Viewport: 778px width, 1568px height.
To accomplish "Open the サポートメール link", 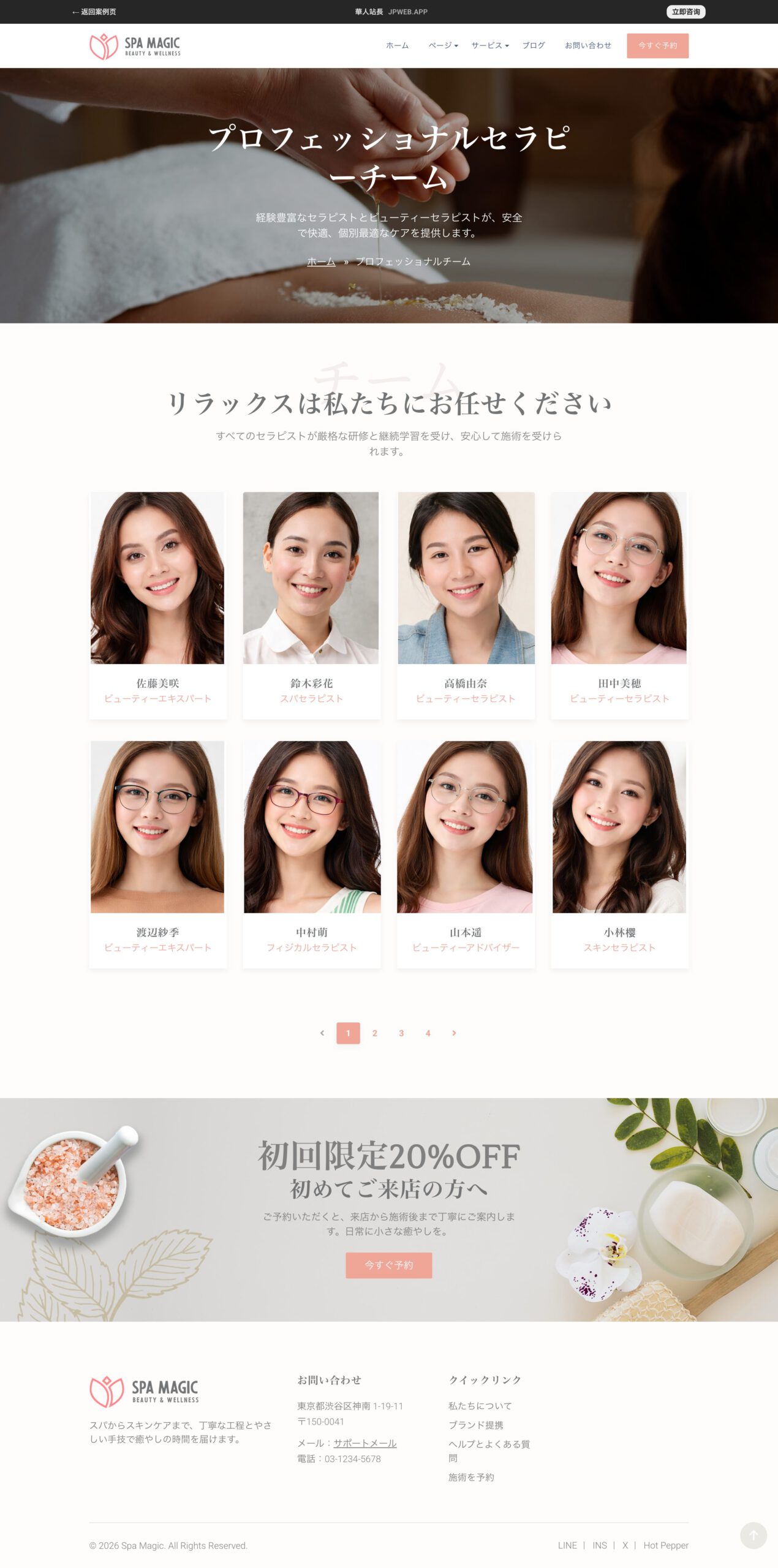I will click(364, 1443).
